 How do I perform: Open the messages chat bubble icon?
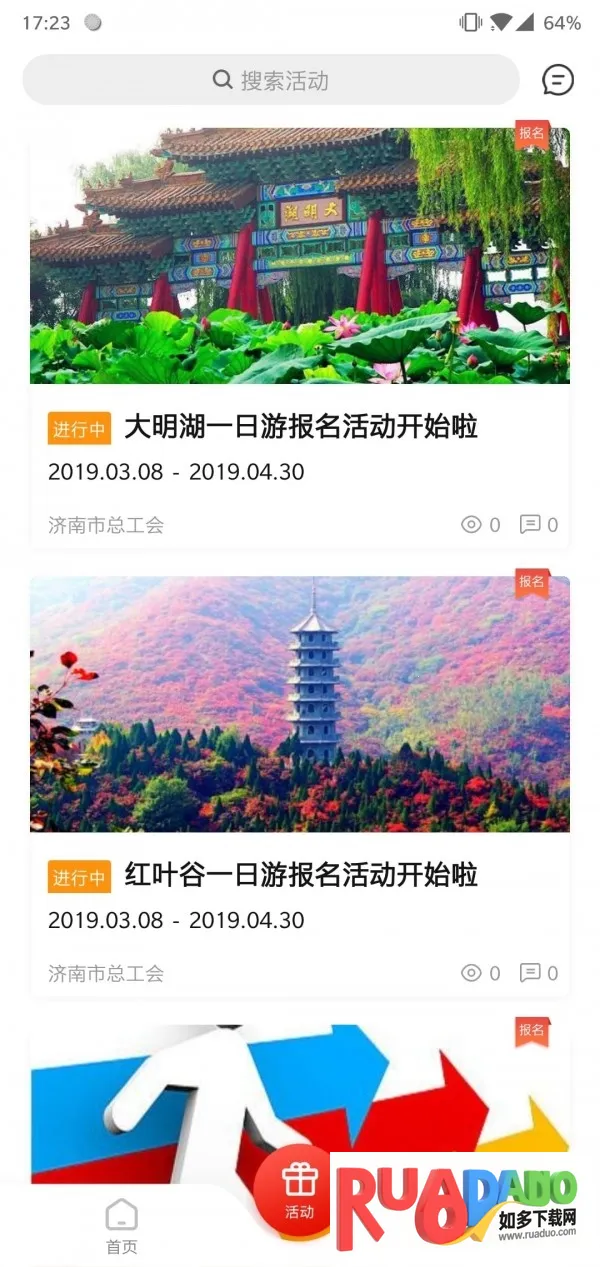[x=558, y=80]
